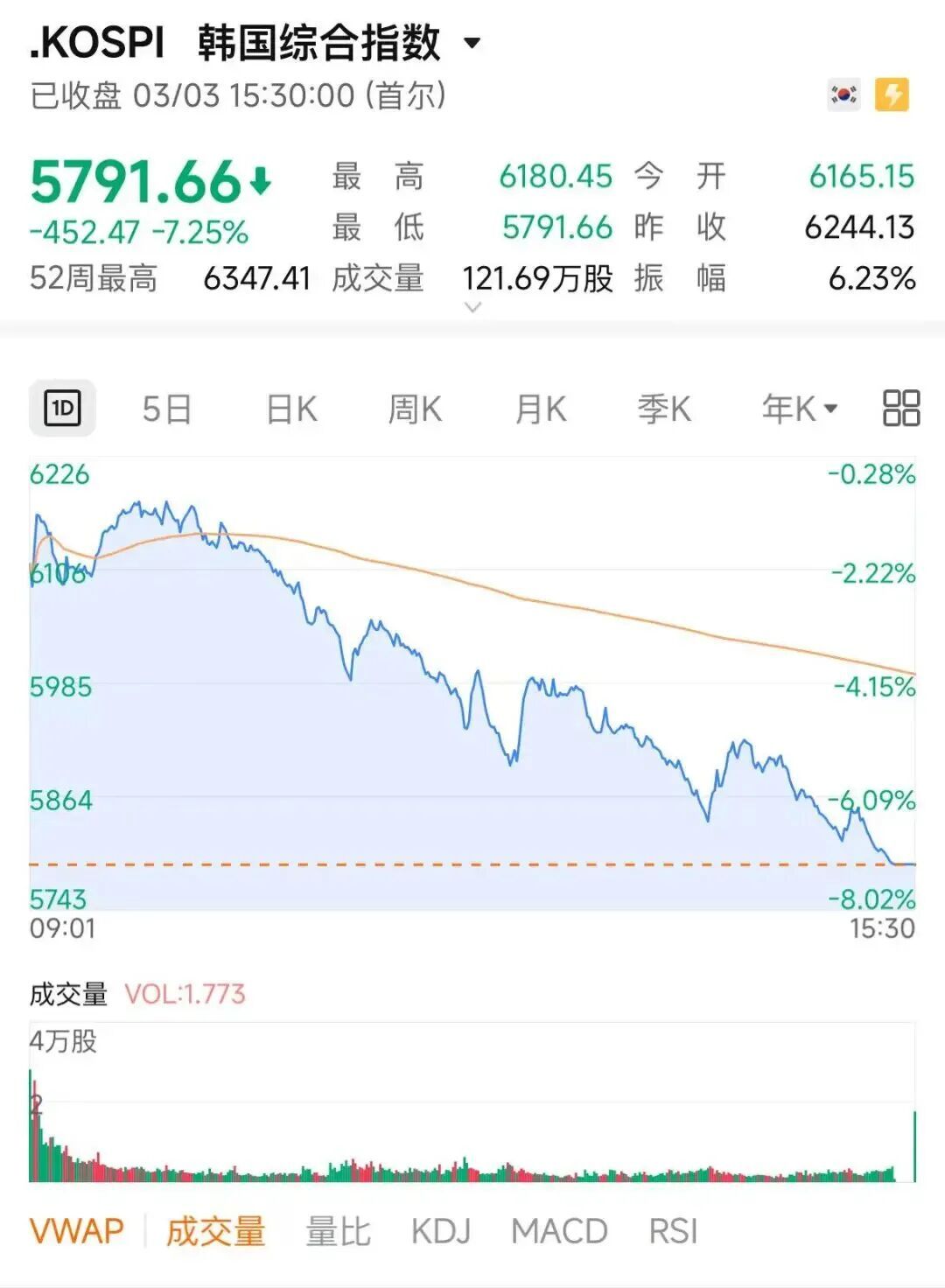Select the 成交量 volume indicator
This screenshot has width=945, height=1288.
216,1231
